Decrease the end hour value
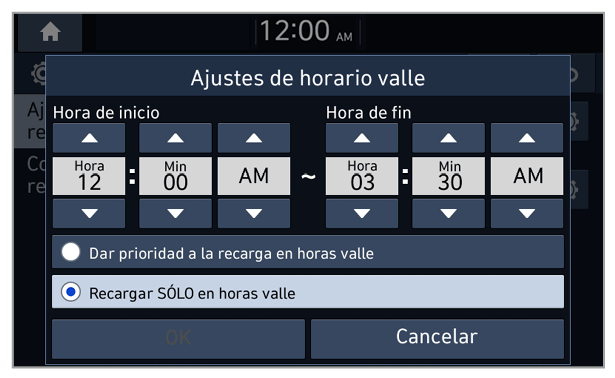The height and width of the screenshot is (378, 615). pos(362,213)
